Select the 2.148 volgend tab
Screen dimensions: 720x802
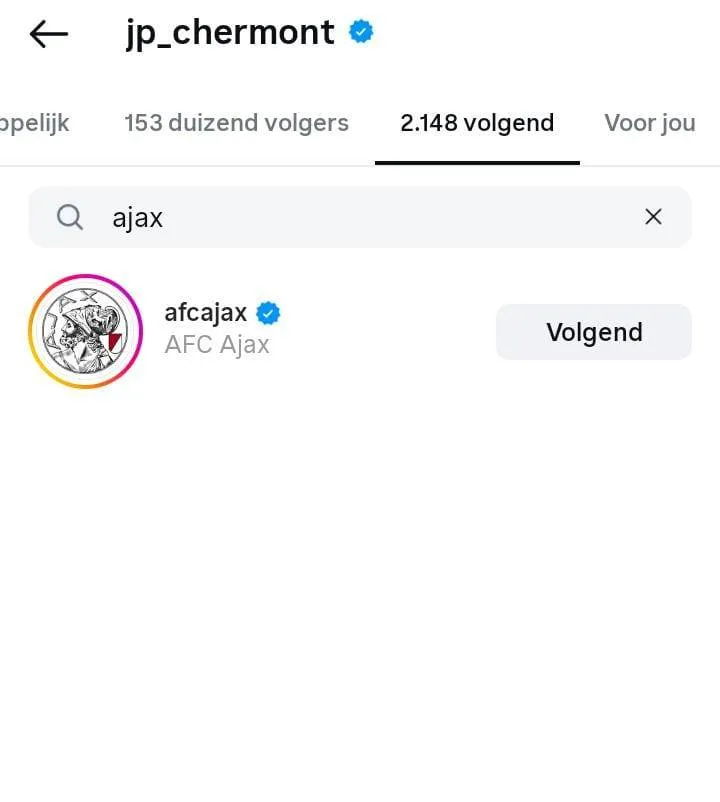pos(477,122)
